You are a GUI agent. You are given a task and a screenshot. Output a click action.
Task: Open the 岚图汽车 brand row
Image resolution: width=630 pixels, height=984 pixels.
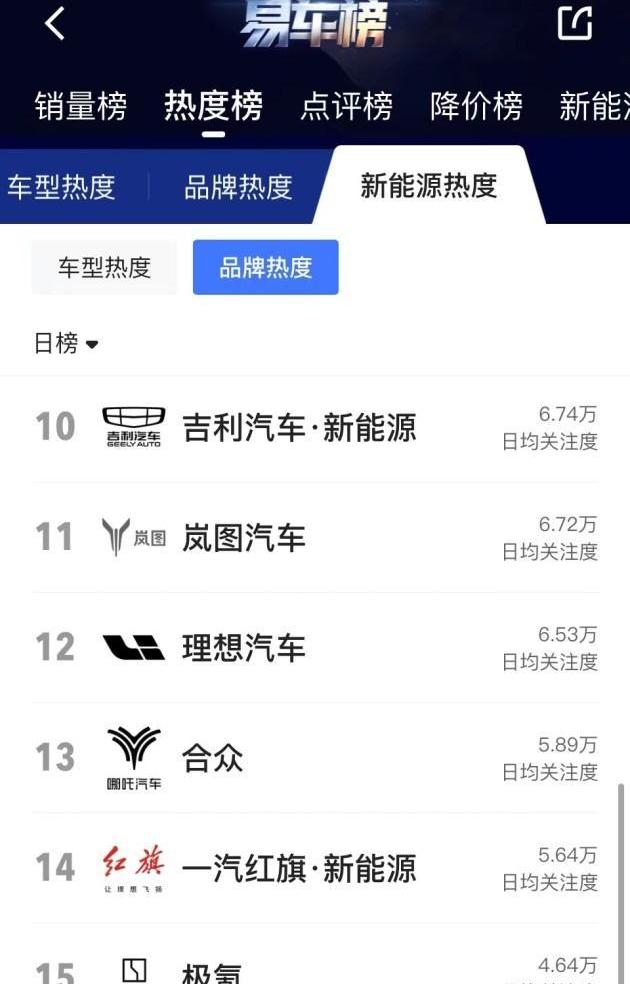point(243,538)
